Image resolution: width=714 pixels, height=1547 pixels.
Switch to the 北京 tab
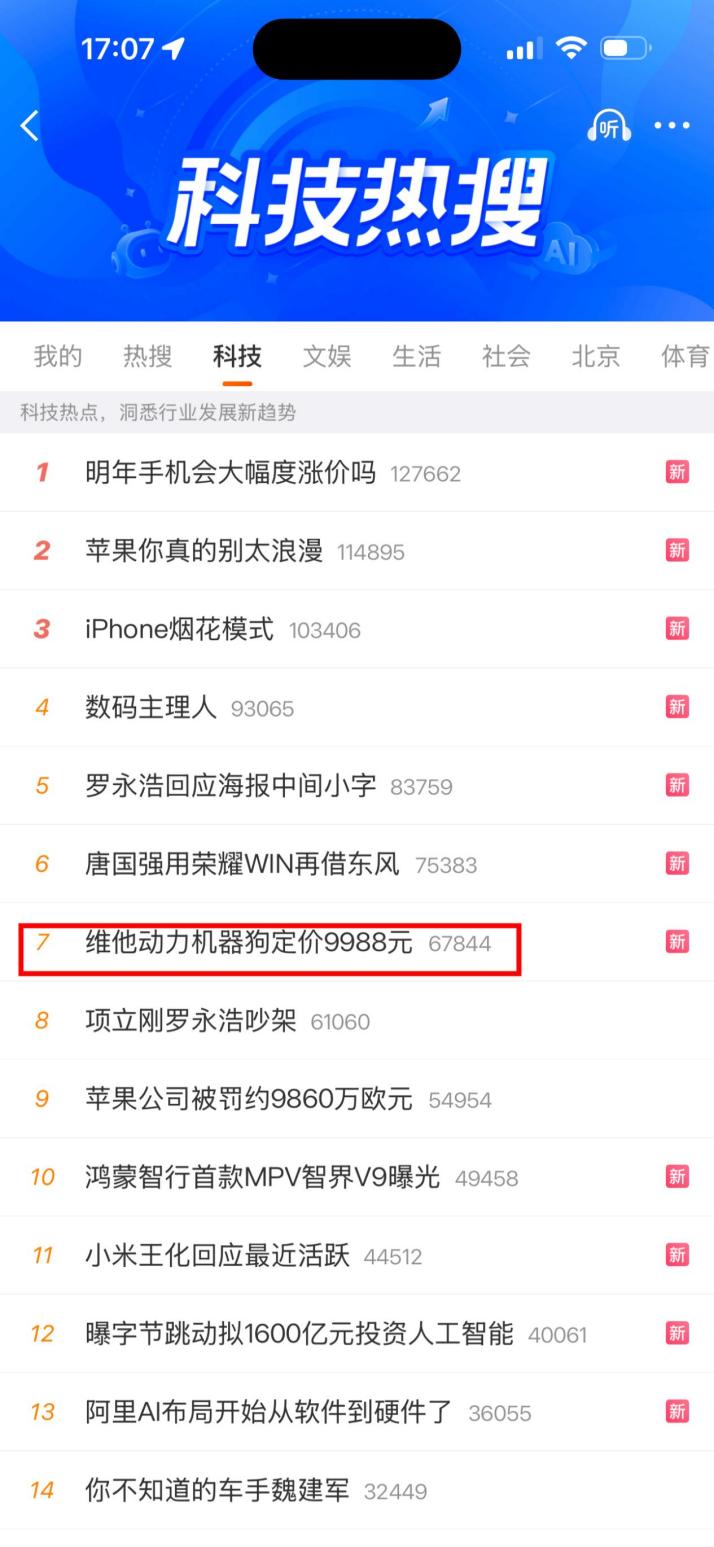pyautogui.click(x=596, y=356)
